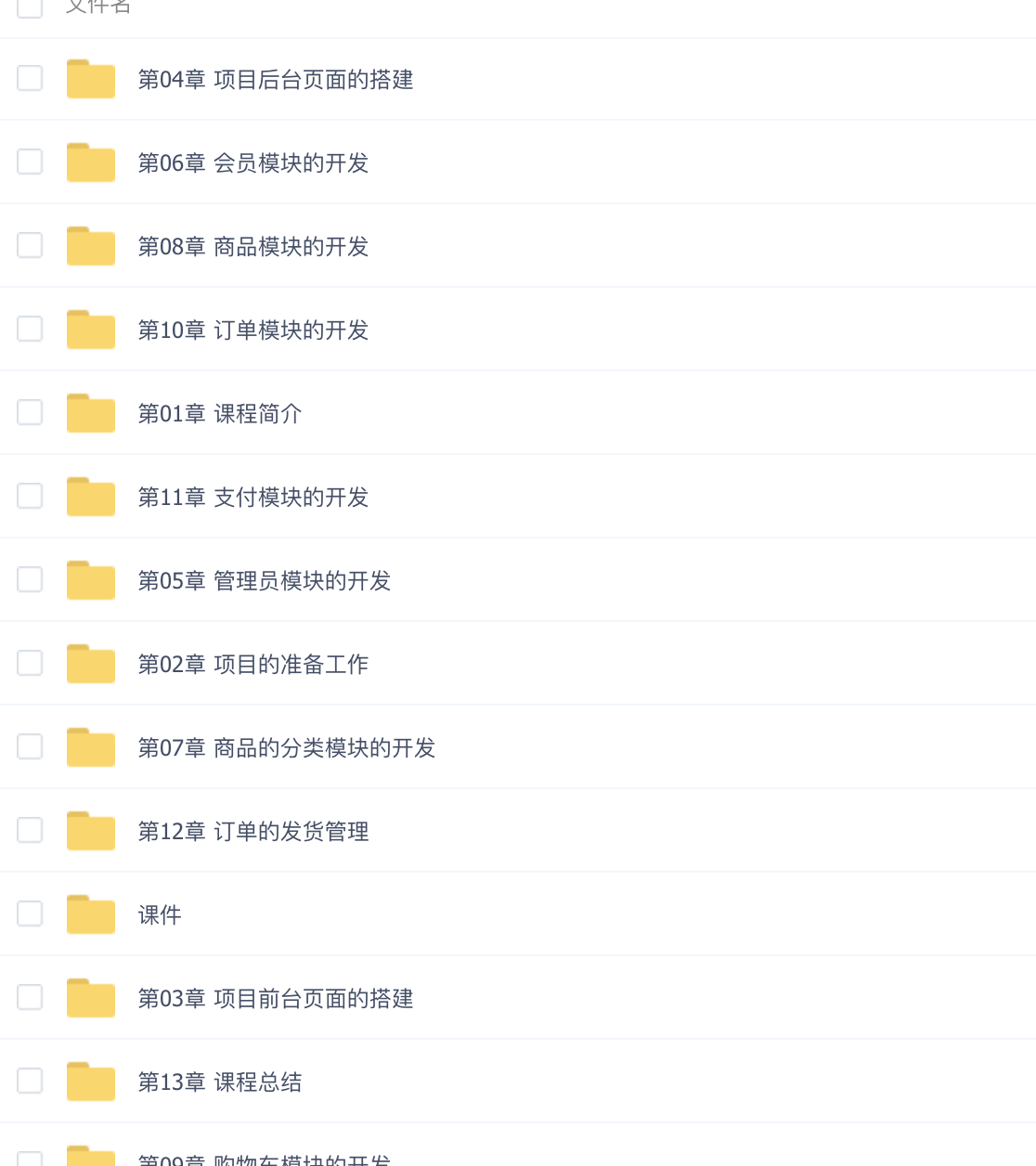Select checkbox next to 第02章 项目的准备工作
Screen dimensions: 1036x1166
[30, 663]
